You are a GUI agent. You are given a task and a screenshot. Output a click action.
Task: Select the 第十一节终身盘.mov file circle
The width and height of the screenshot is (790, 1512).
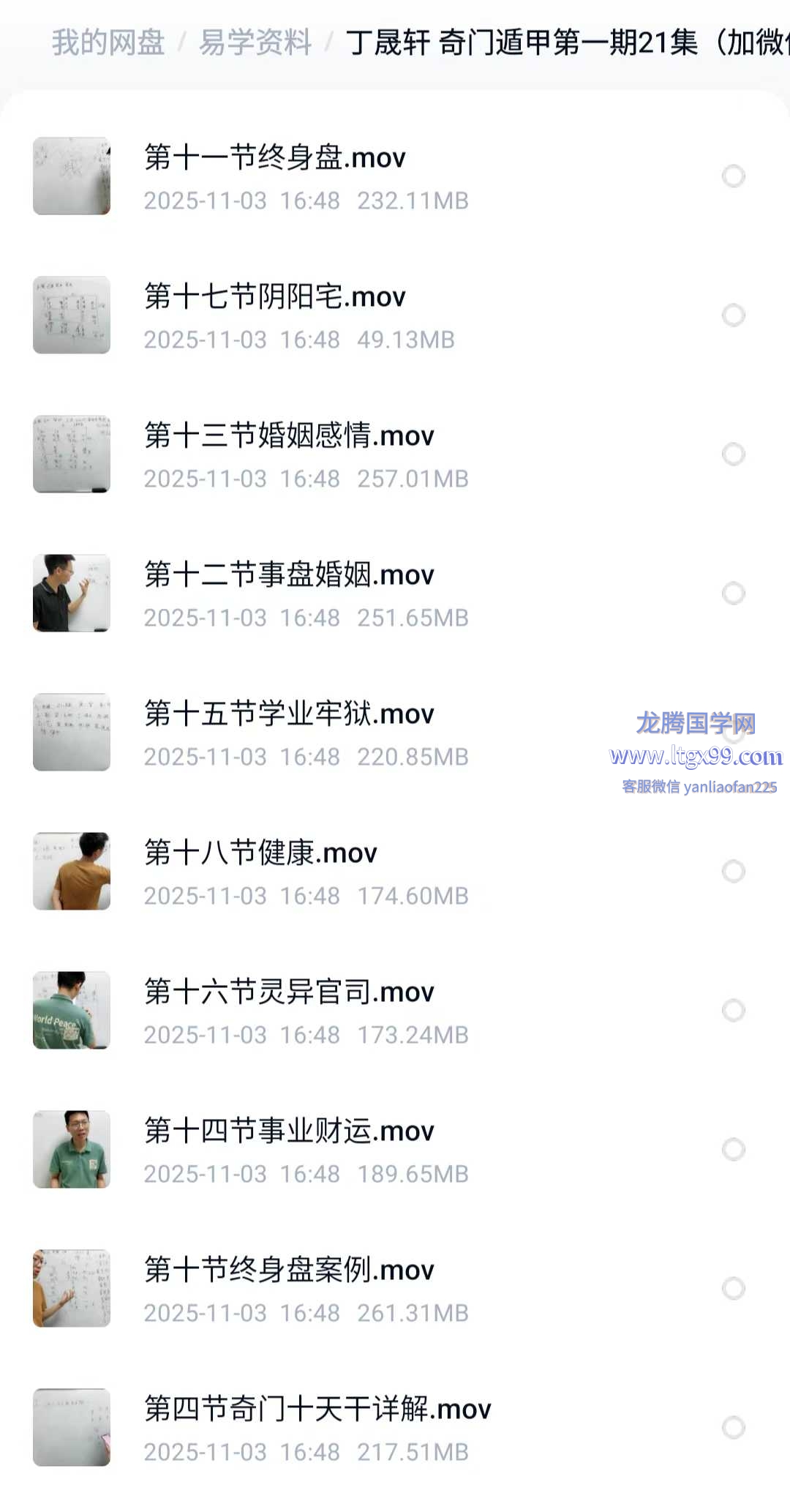pos(733,176)
